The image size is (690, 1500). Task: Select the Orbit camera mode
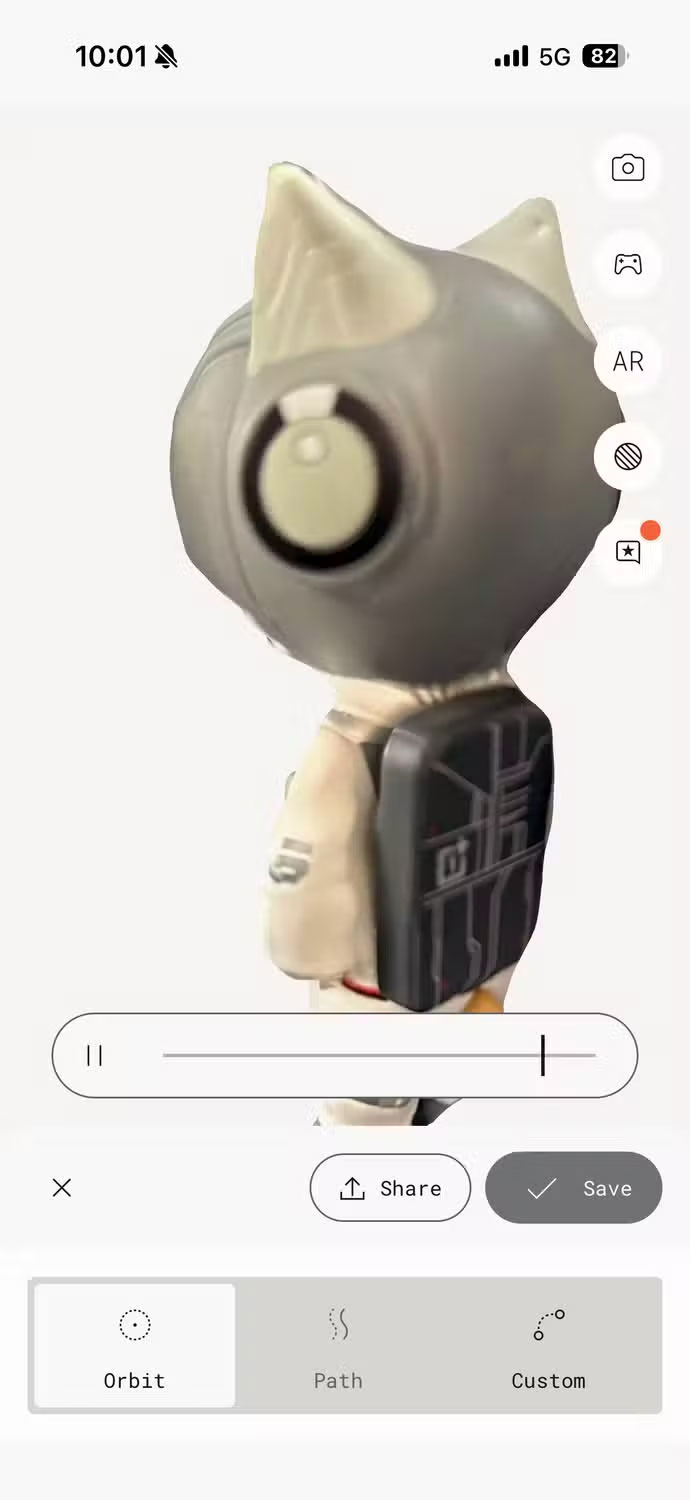[134, 1345]
